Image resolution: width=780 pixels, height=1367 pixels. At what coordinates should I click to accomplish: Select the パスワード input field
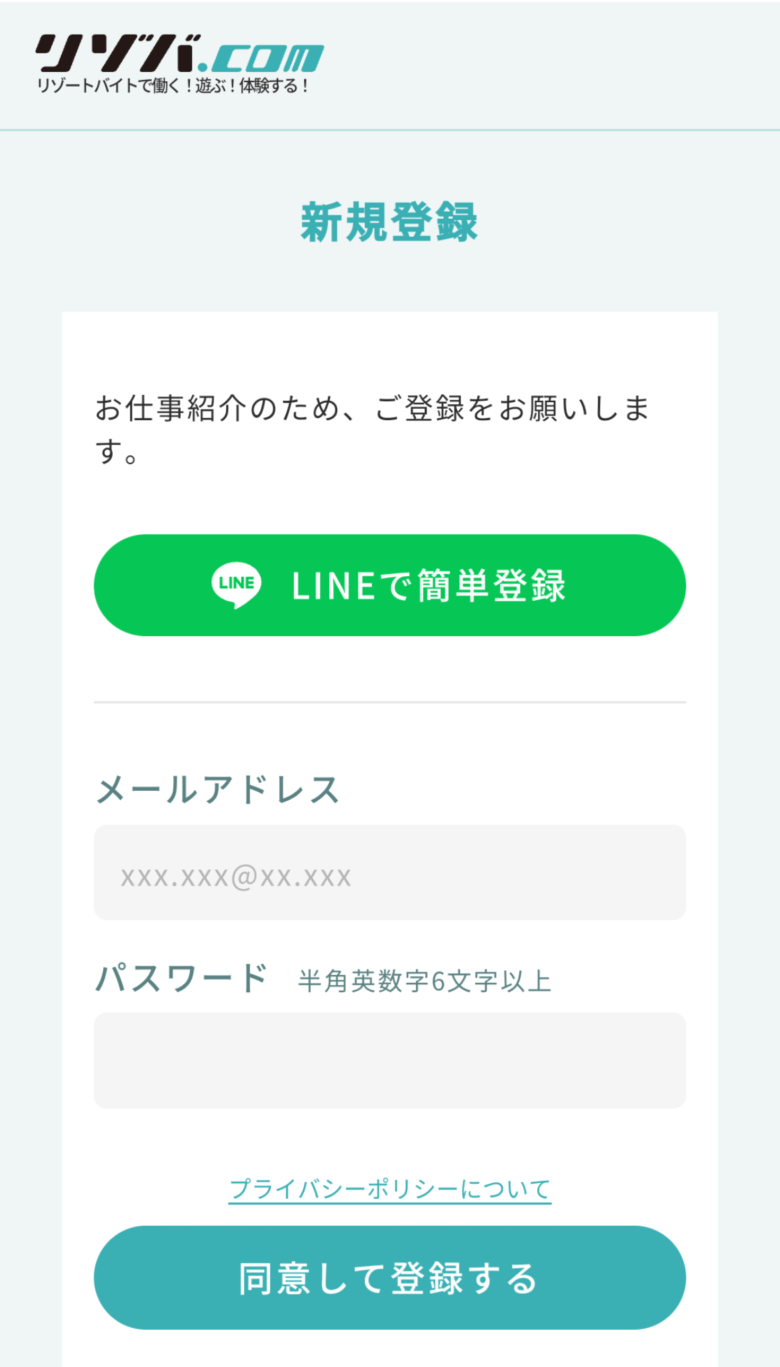tap(390, 1060)
